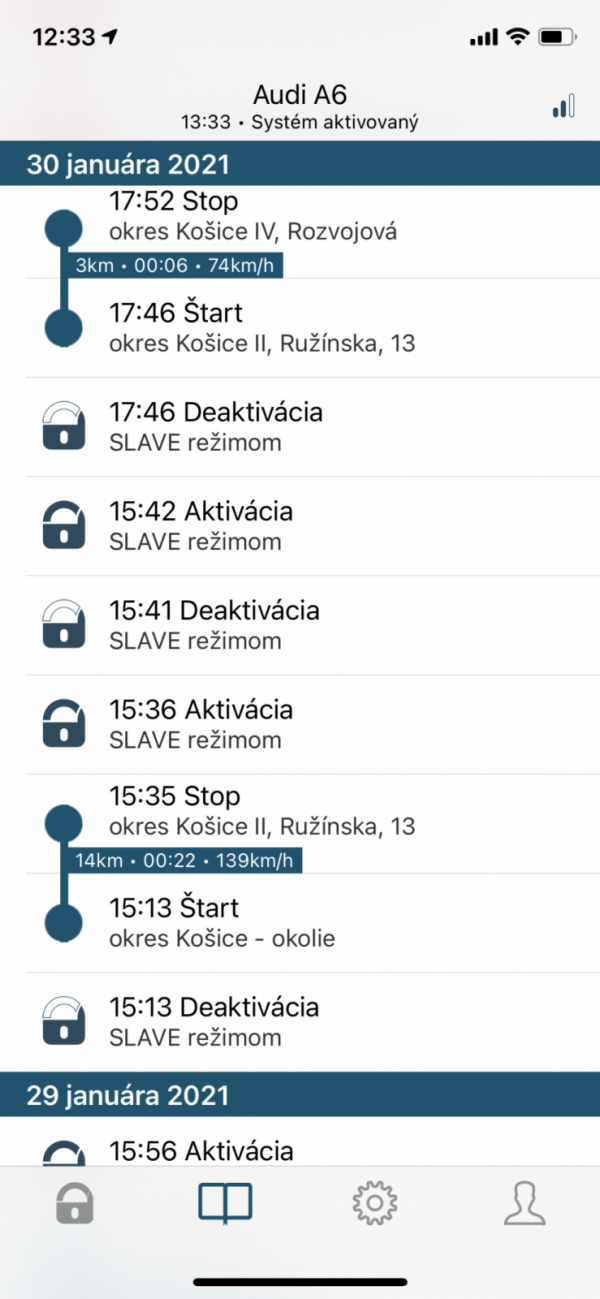This screenshot has width=600, height=1299.
Task: View the 15:13 Deaktivácia event
Action: click(x=300, y=1021)
